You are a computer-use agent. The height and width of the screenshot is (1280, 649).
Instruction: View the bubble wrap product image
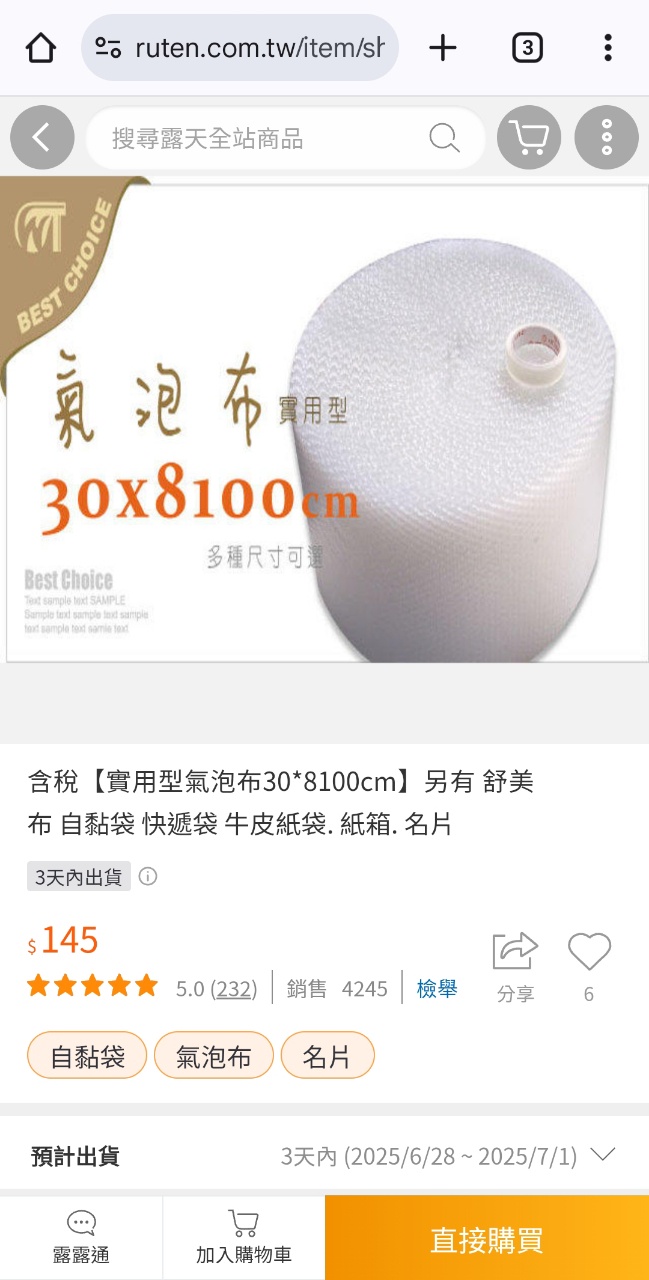point(326,422)
